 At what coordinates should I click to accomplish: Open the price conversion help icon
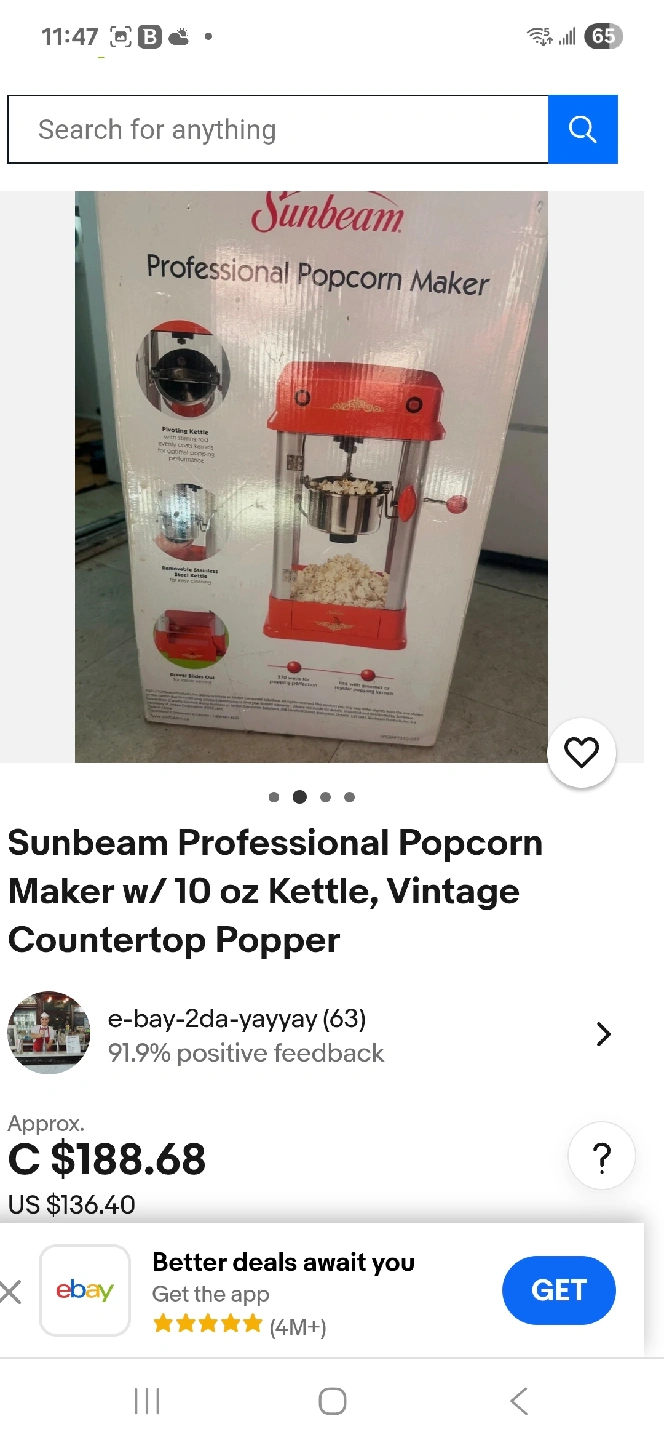(601, 1158)
